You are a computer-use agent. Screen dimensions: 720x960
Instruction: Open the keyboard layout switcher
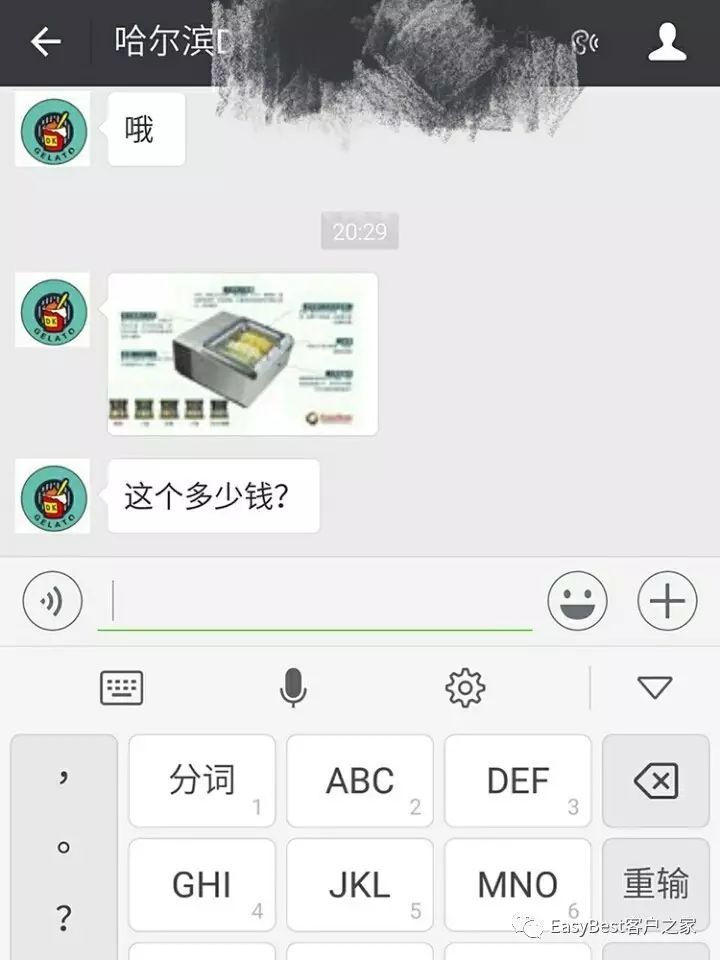122,687
